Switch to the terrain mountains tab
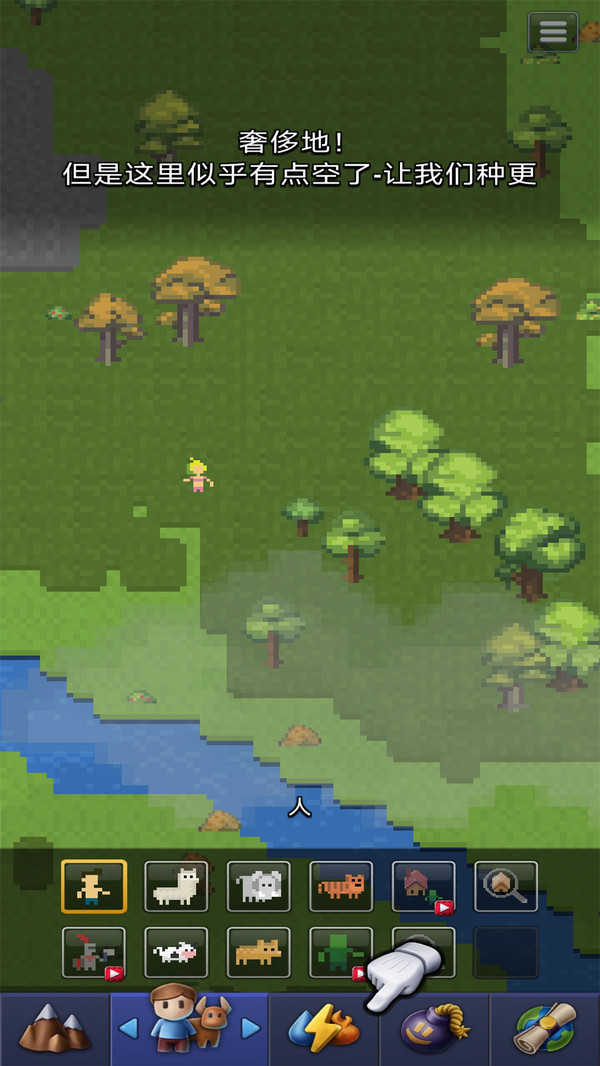The width and height of the screenshot is (600, 1066). pos(55,1030)
